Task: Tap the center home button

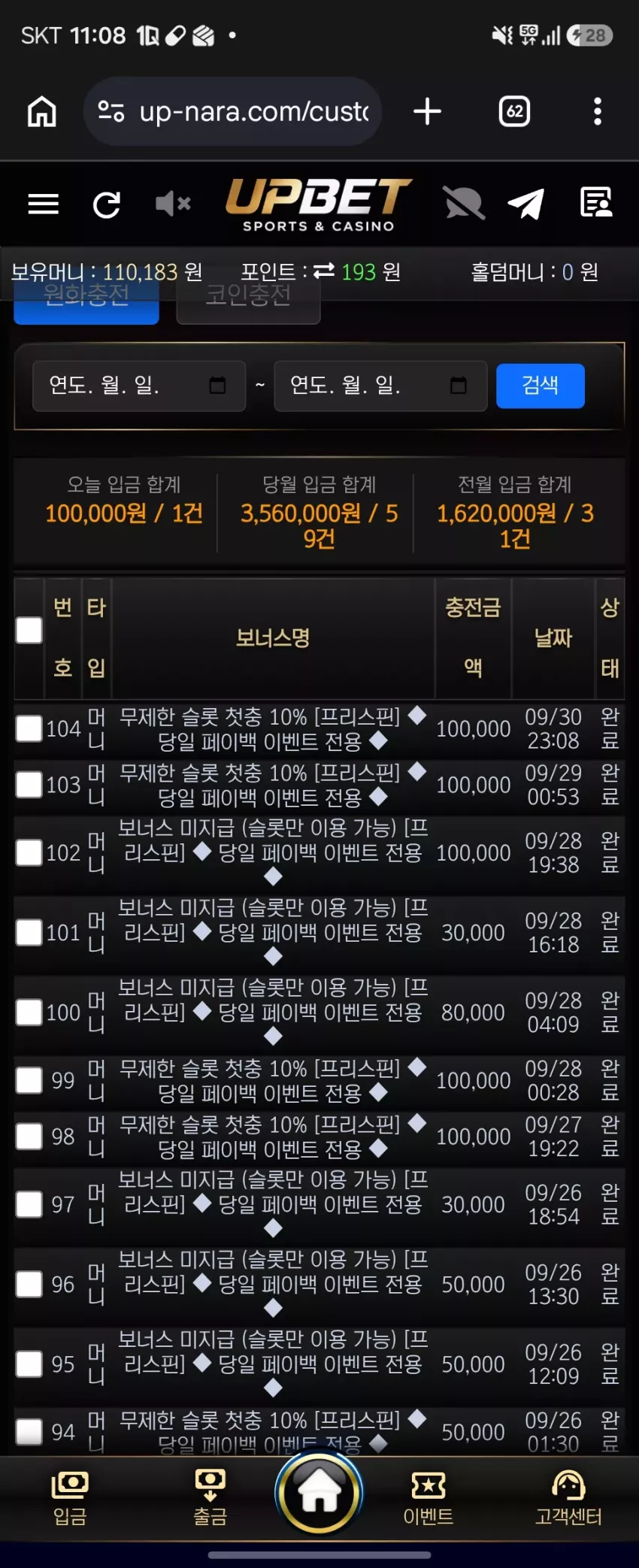Action: (x=319, y=1493)
